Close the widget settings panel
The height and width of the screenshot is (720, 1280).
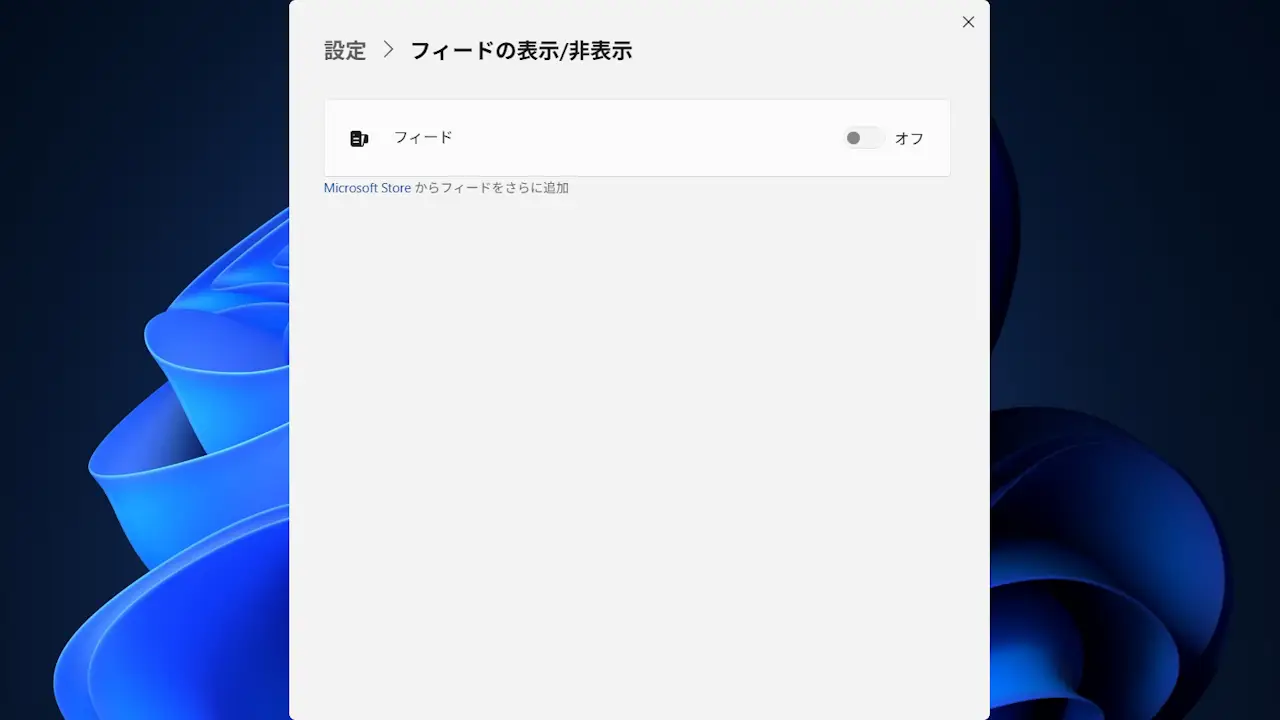click(967, 22)
